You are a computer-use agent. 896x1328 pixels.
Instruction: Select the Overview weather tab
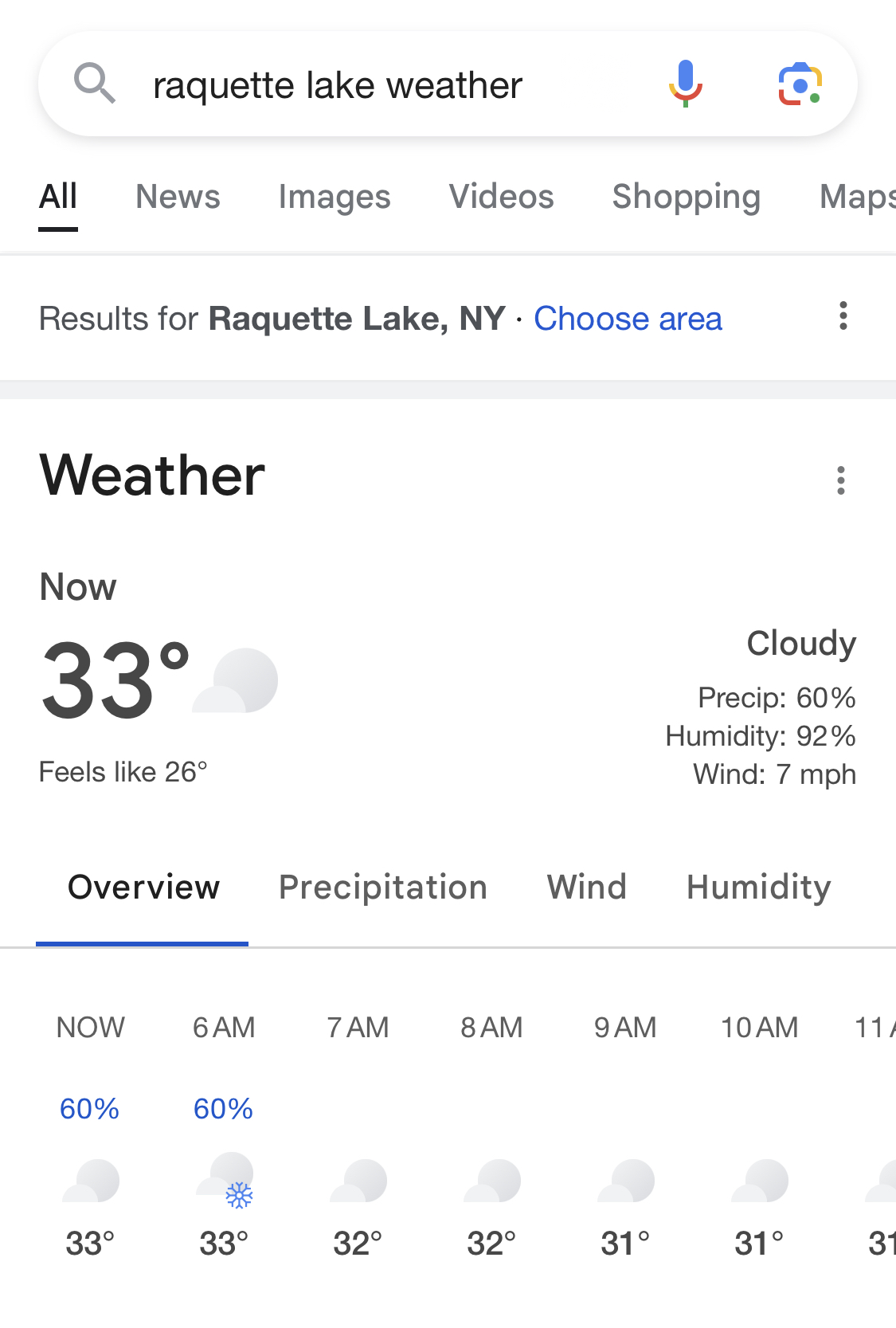(x=143, y=887)
